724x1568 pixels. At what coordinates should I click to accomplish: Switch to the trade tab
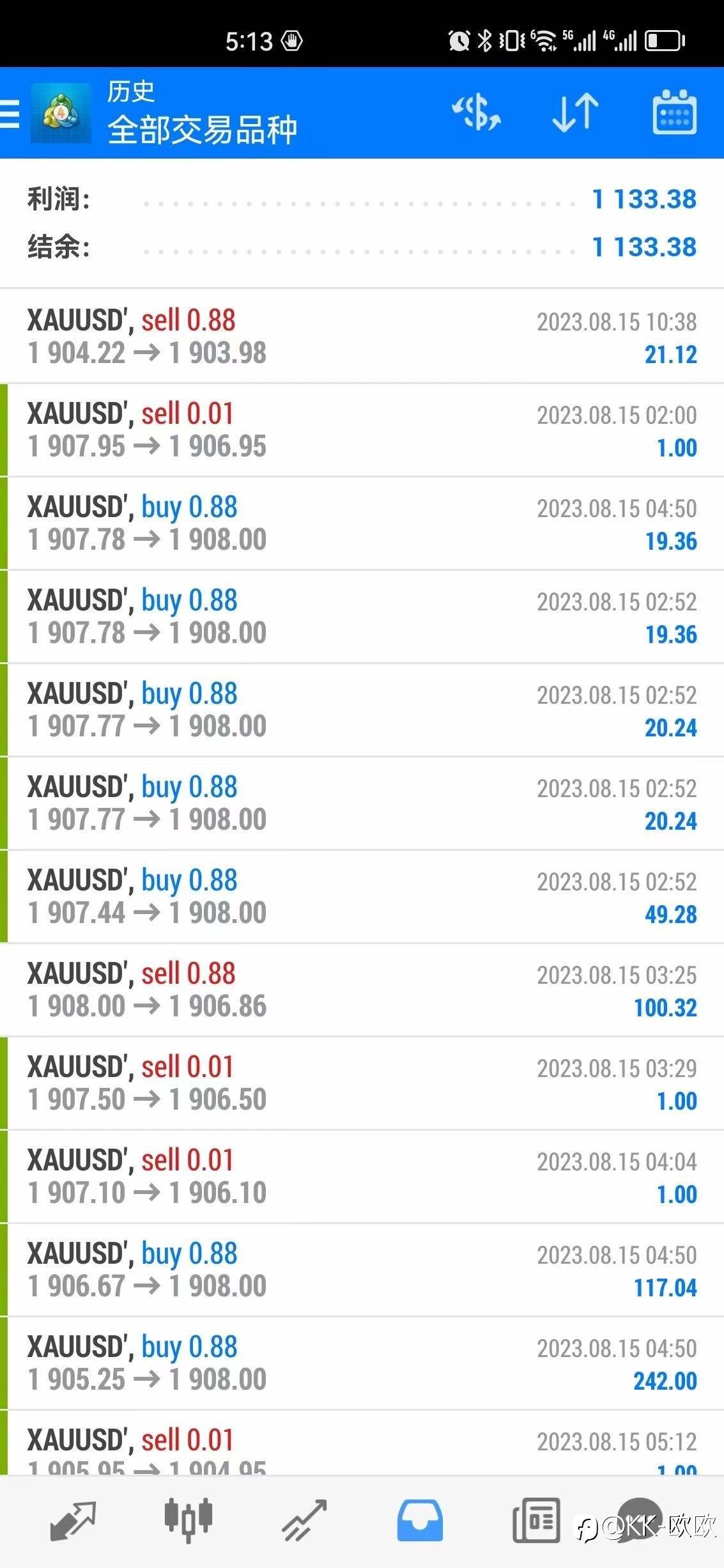[304, 1521]
